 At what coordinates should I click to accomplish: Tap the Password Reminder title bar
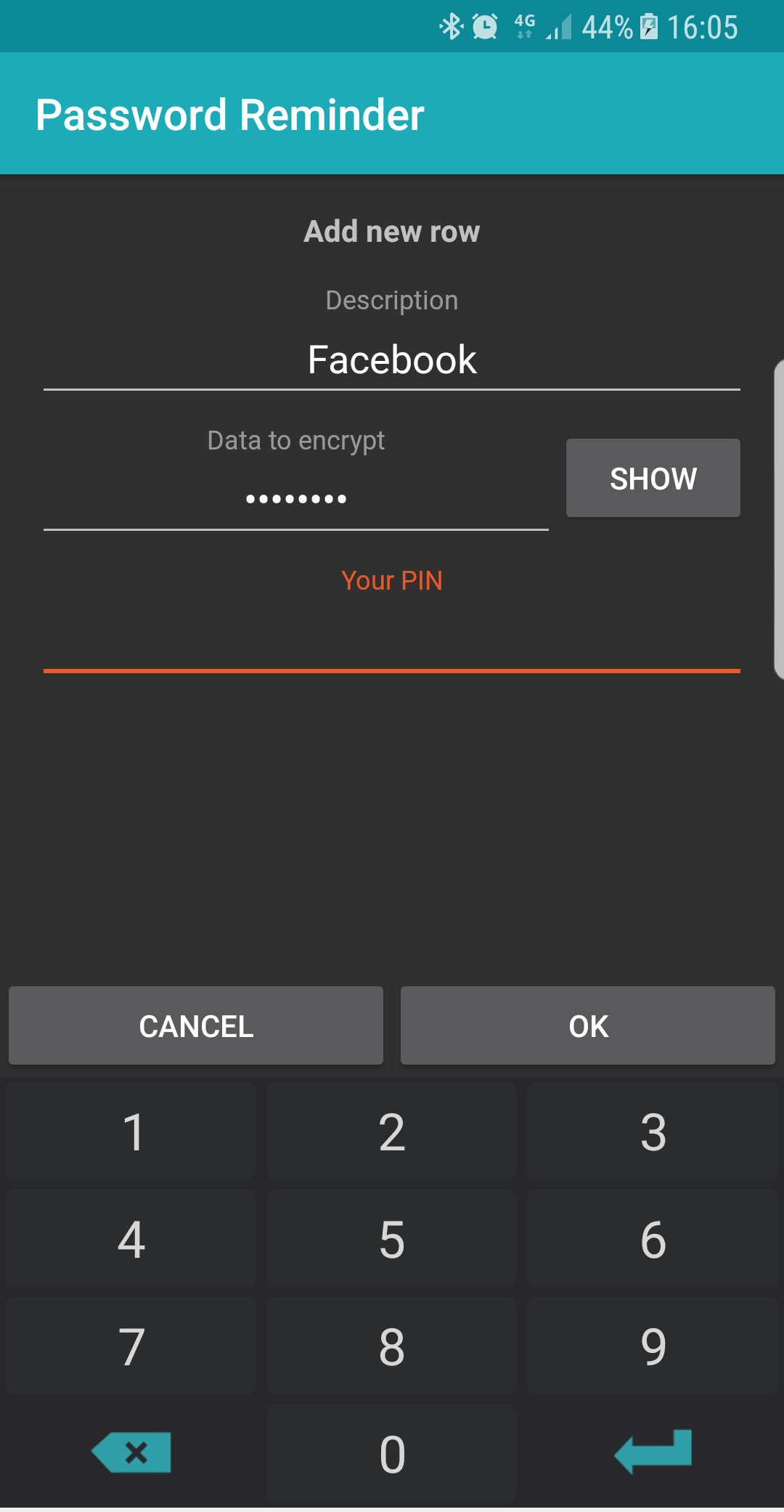point(229,113)
